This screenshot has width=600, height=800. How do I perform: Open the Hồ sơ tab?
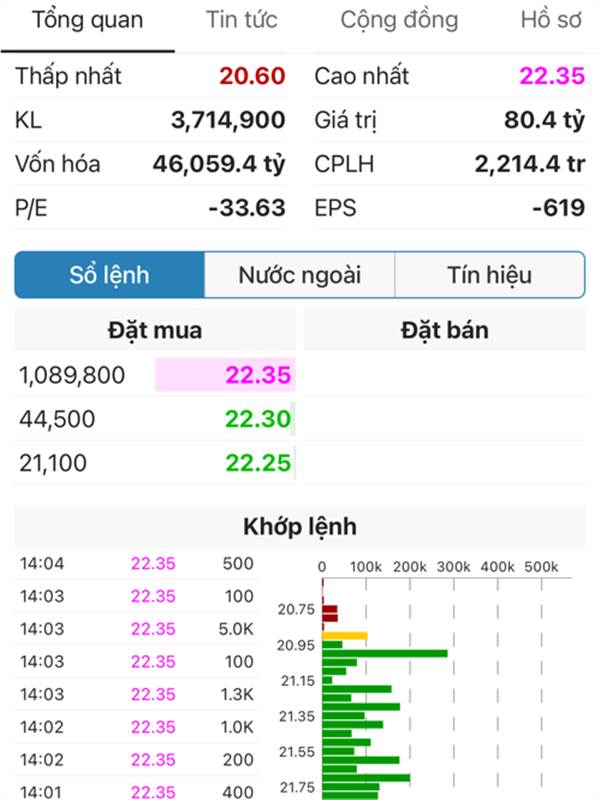coord(551,20)
